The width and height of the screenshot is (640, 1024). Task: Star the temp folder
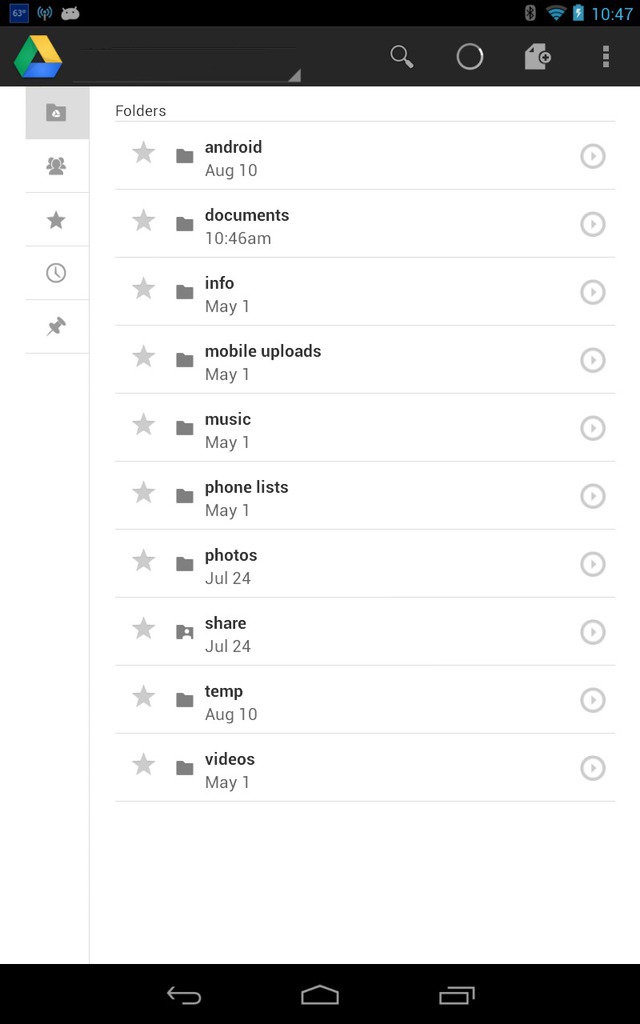point(144,696)
